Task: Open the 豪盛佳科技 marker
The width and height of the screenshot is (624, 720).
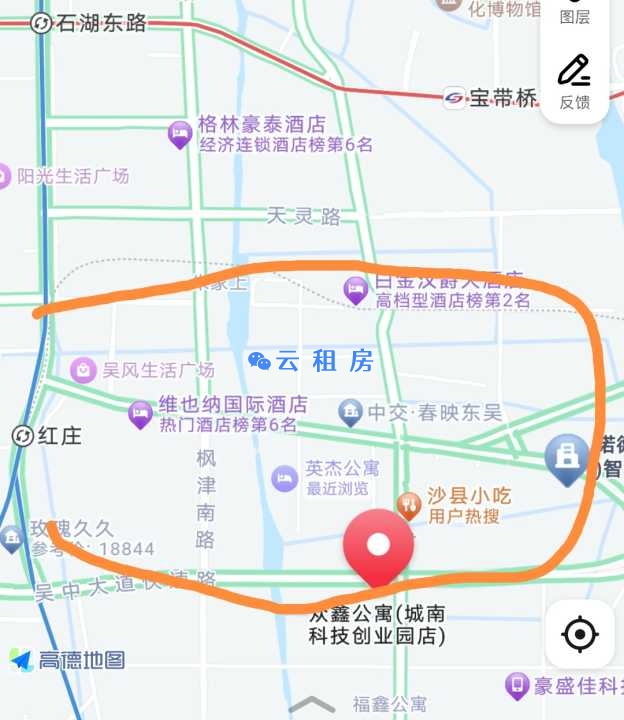Action: (x=516, y=685)
